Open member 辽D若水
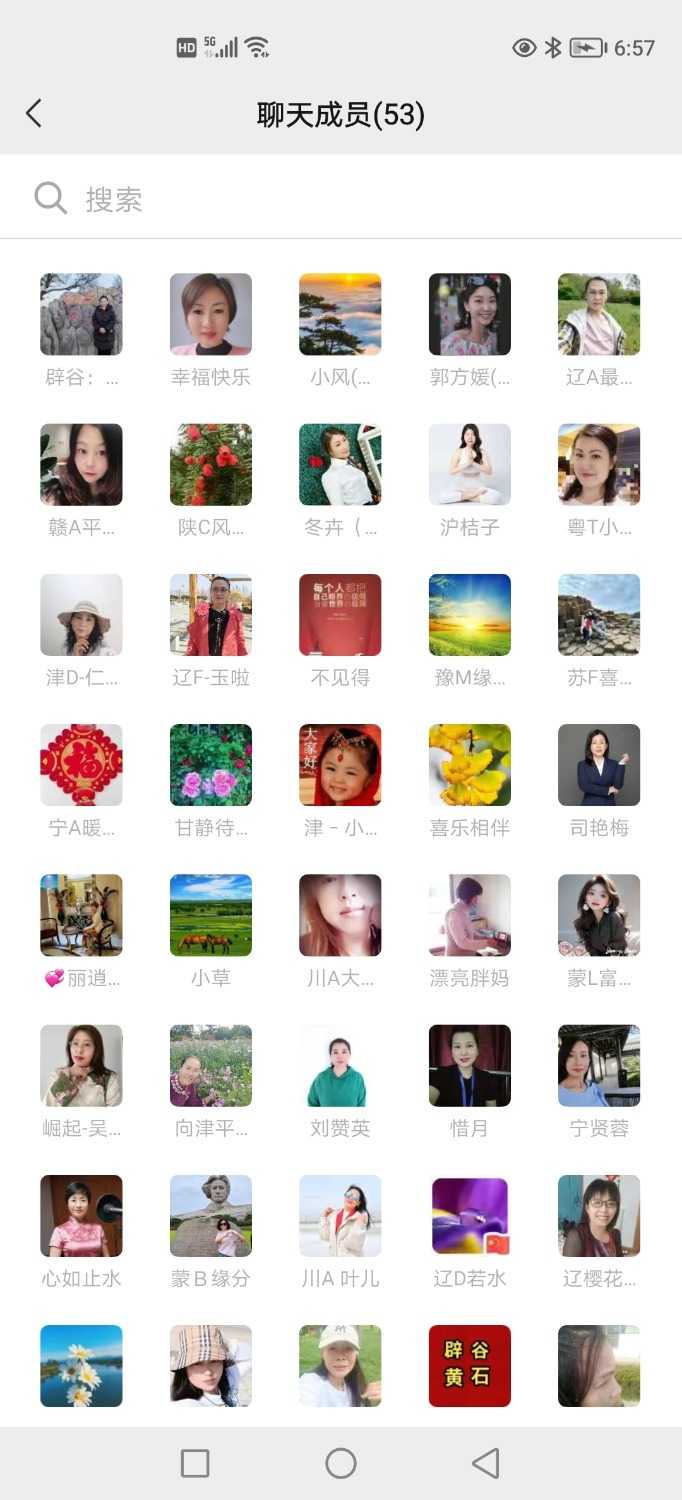This screenshot has width=682, height=1500. [469, 1215]
